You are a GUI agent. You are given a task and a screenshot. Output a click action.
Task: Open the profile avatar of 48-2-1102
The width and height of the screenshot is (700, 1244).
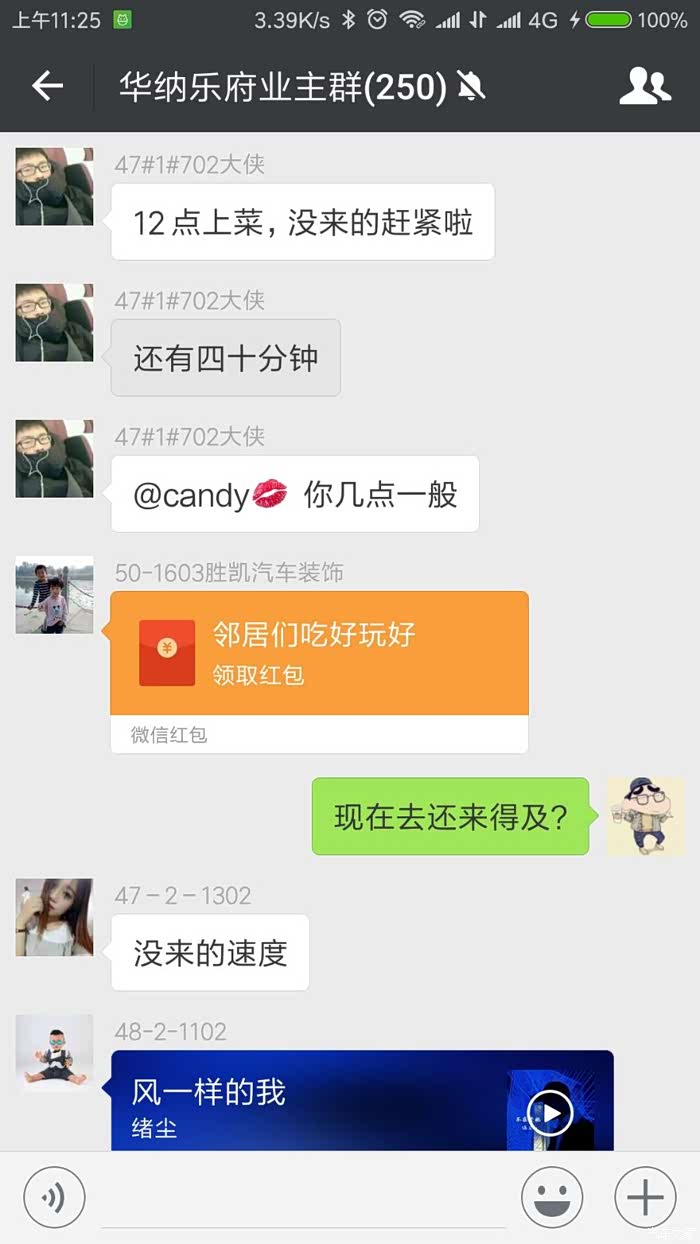tap(54, 1053)
